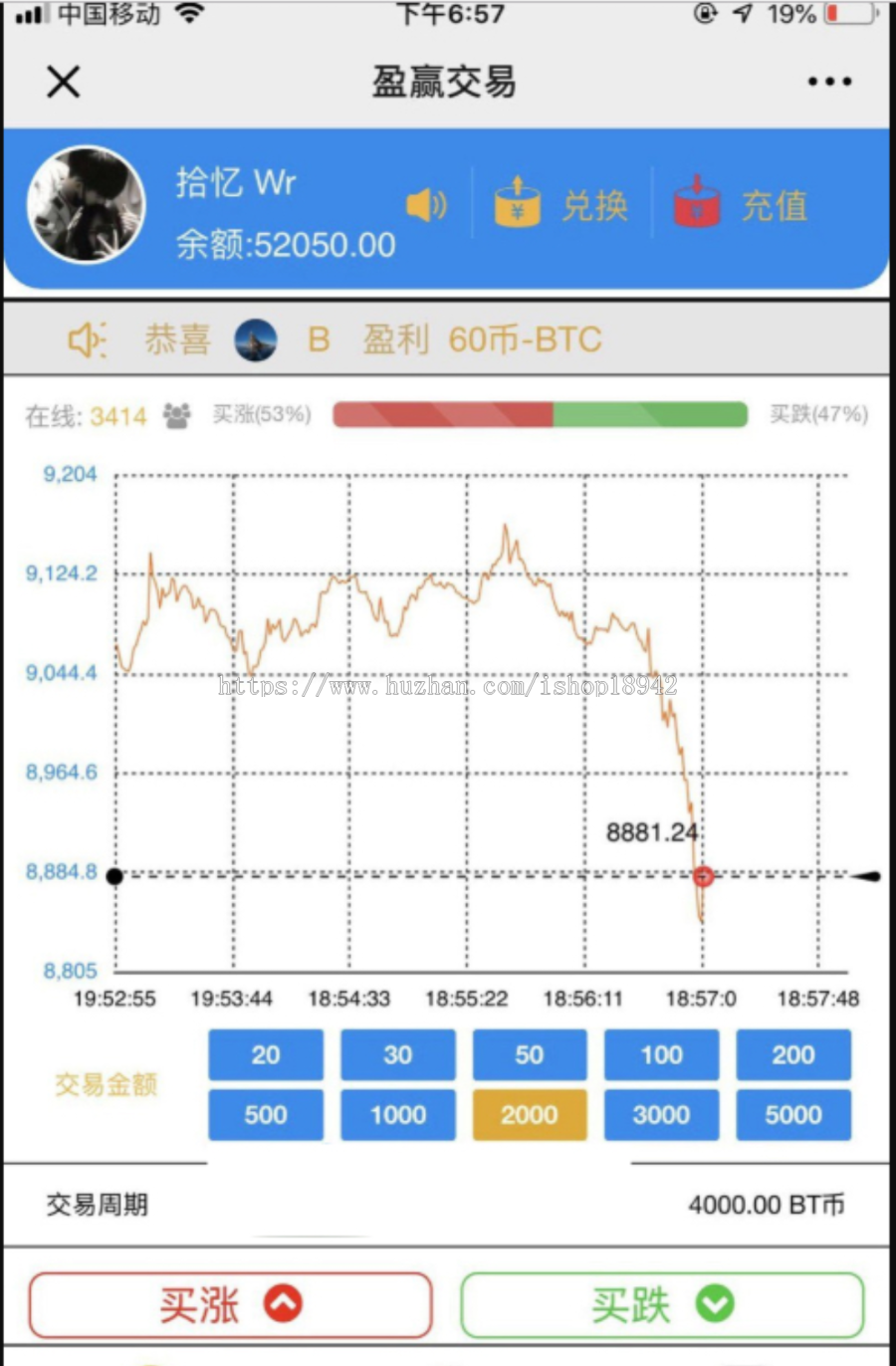Click the BTC avatar in the announcement bar

pyautogui.click(x=255, y=340)
